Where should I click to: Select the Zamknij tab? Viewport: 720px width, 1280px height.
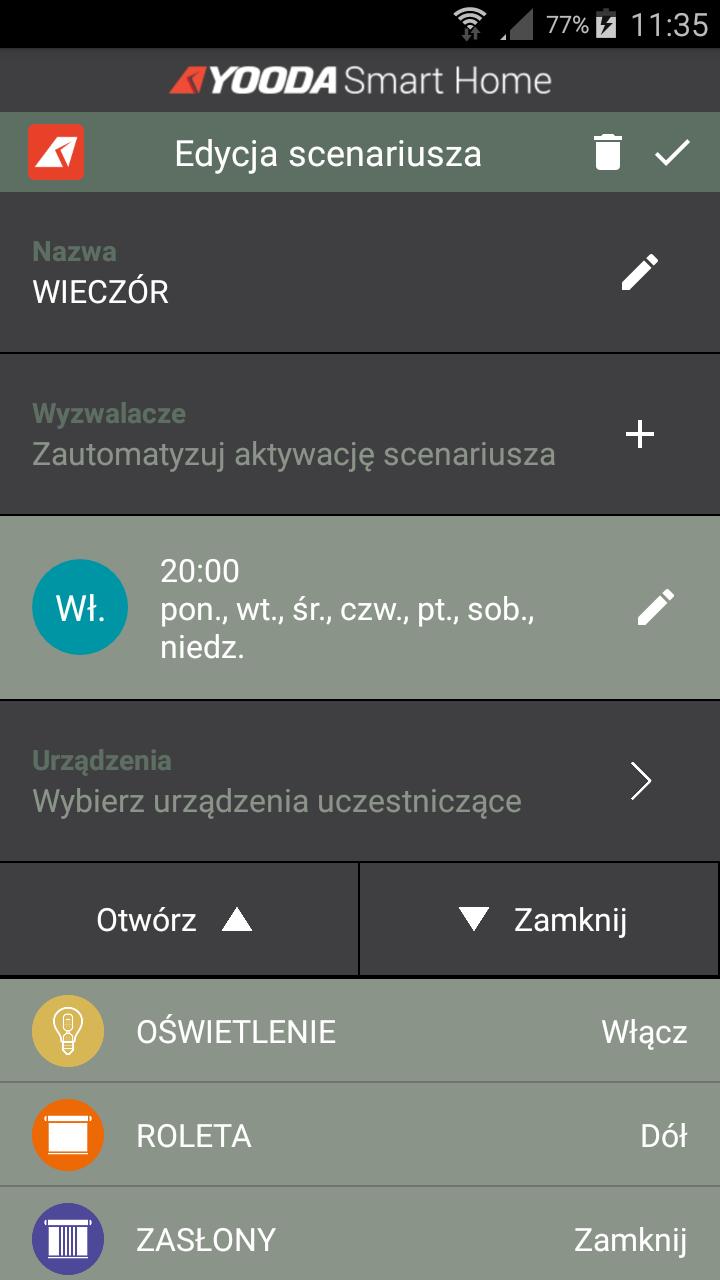click(x=539, y=918)
